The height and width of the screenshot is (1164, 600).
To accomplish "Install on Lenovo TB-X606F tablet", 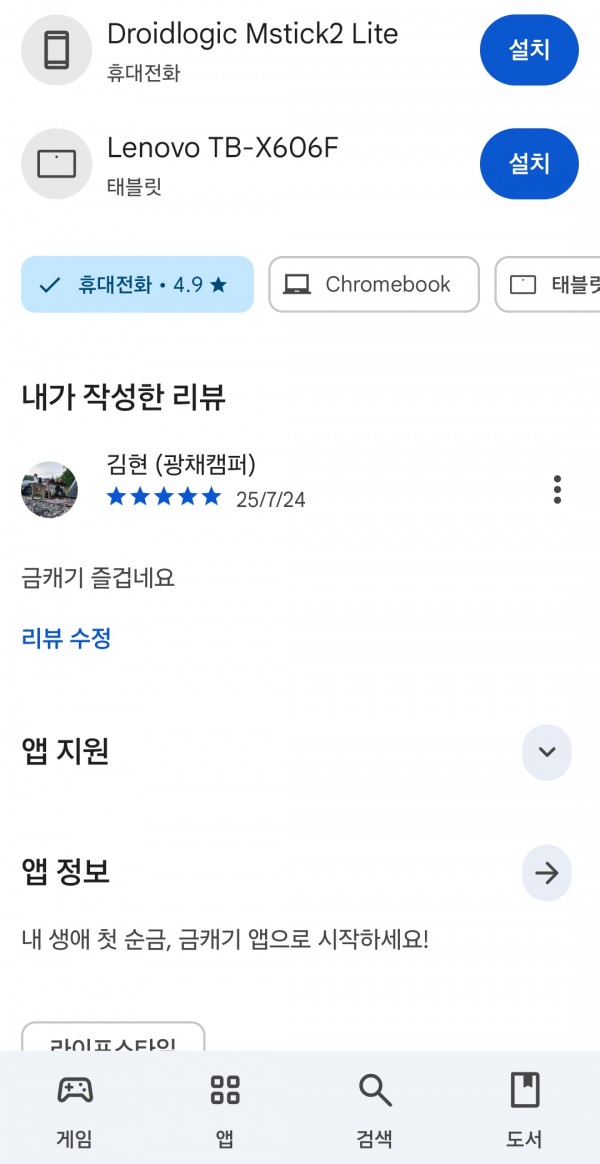I will coord(529,163).
